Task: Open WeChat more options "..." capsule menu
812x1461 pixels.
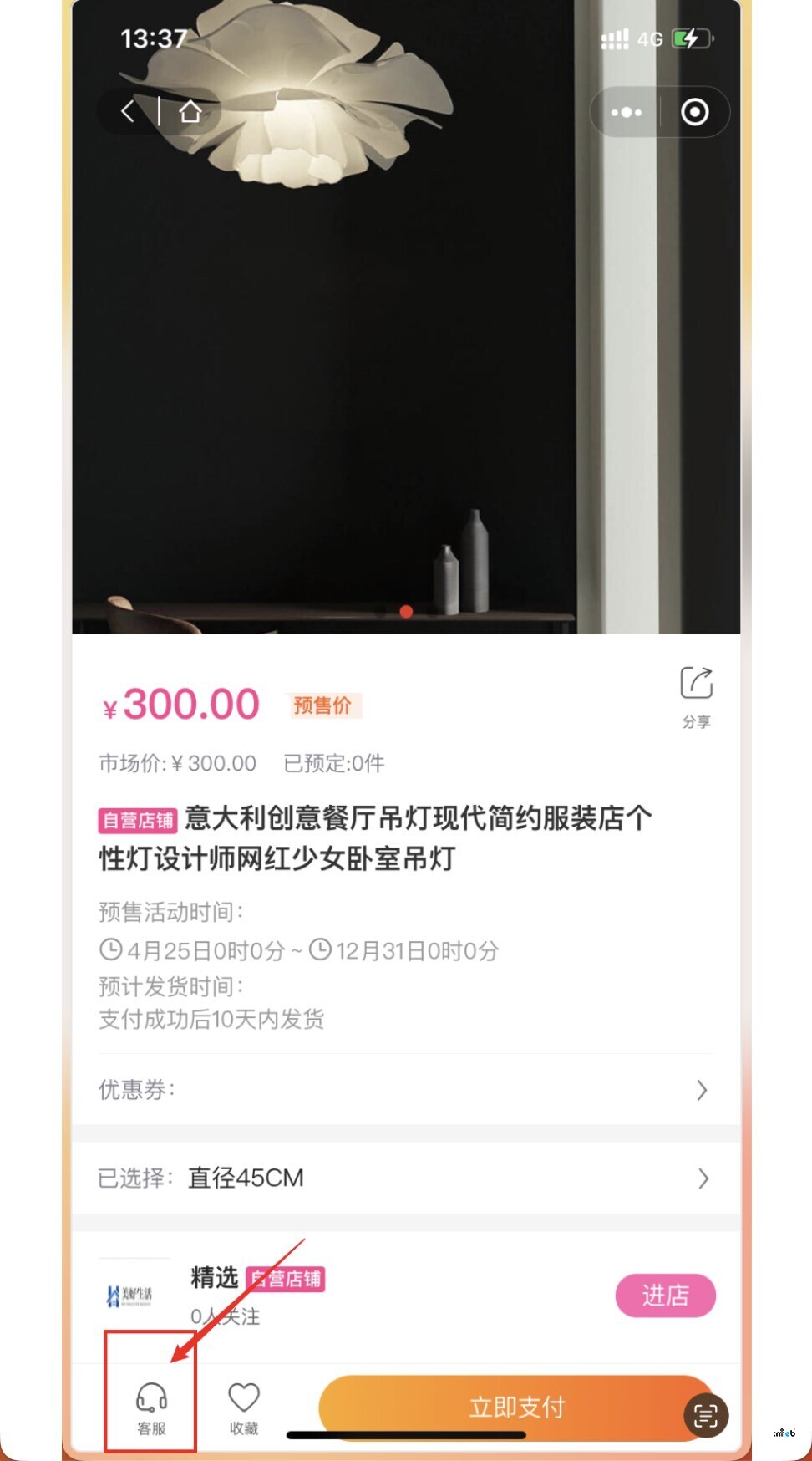Action: [x=625, y=111]
